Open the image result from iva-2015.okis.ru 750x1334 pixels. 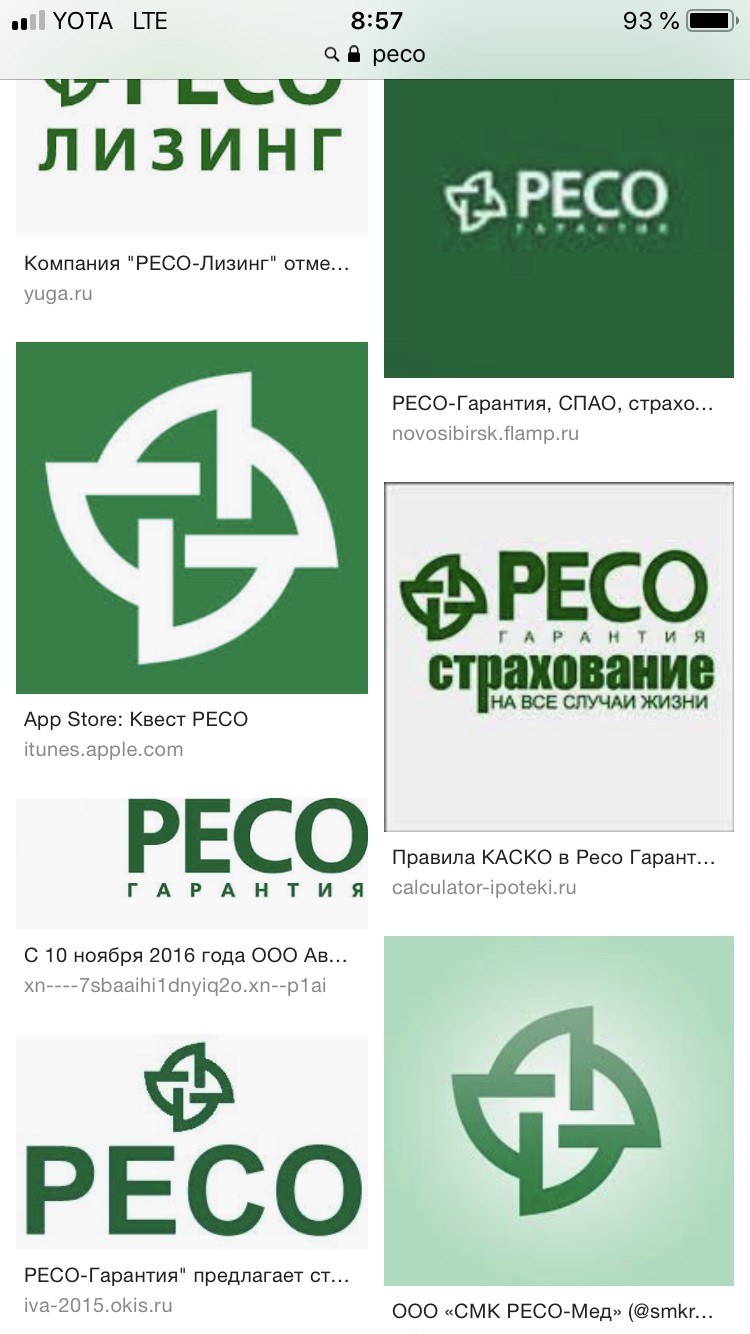pyautogui.click(x=191, y=1142)
